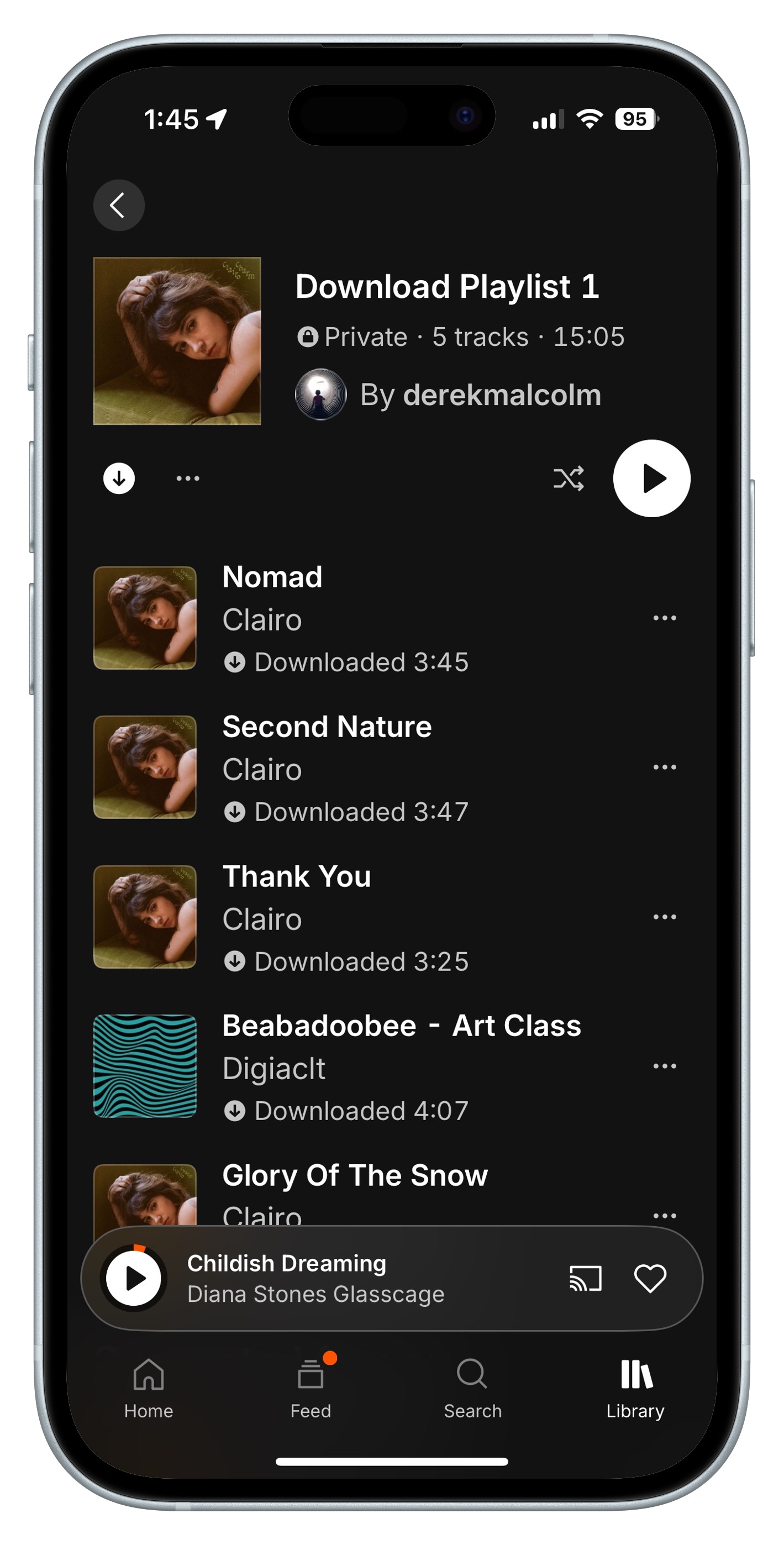Open more options for Thank You
784x1545 pixels.
point(664,917)
